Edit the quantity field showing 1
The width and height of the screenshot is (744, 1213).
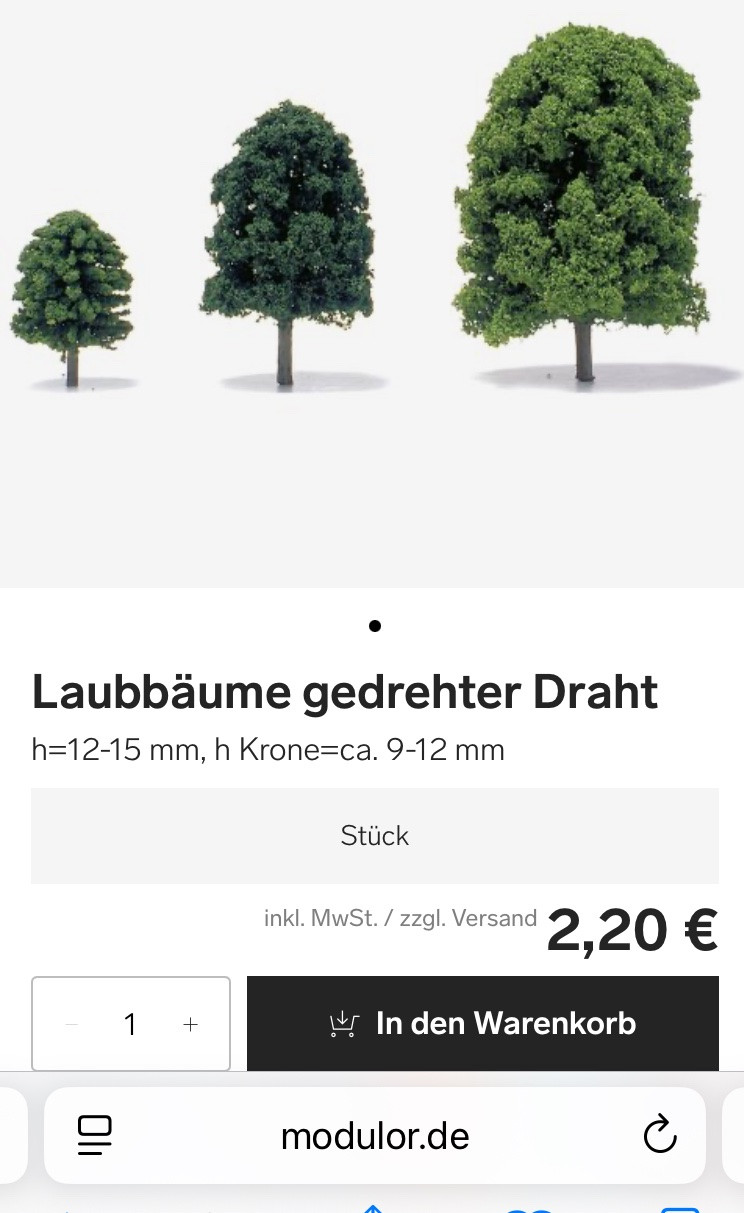[130, 1024]
